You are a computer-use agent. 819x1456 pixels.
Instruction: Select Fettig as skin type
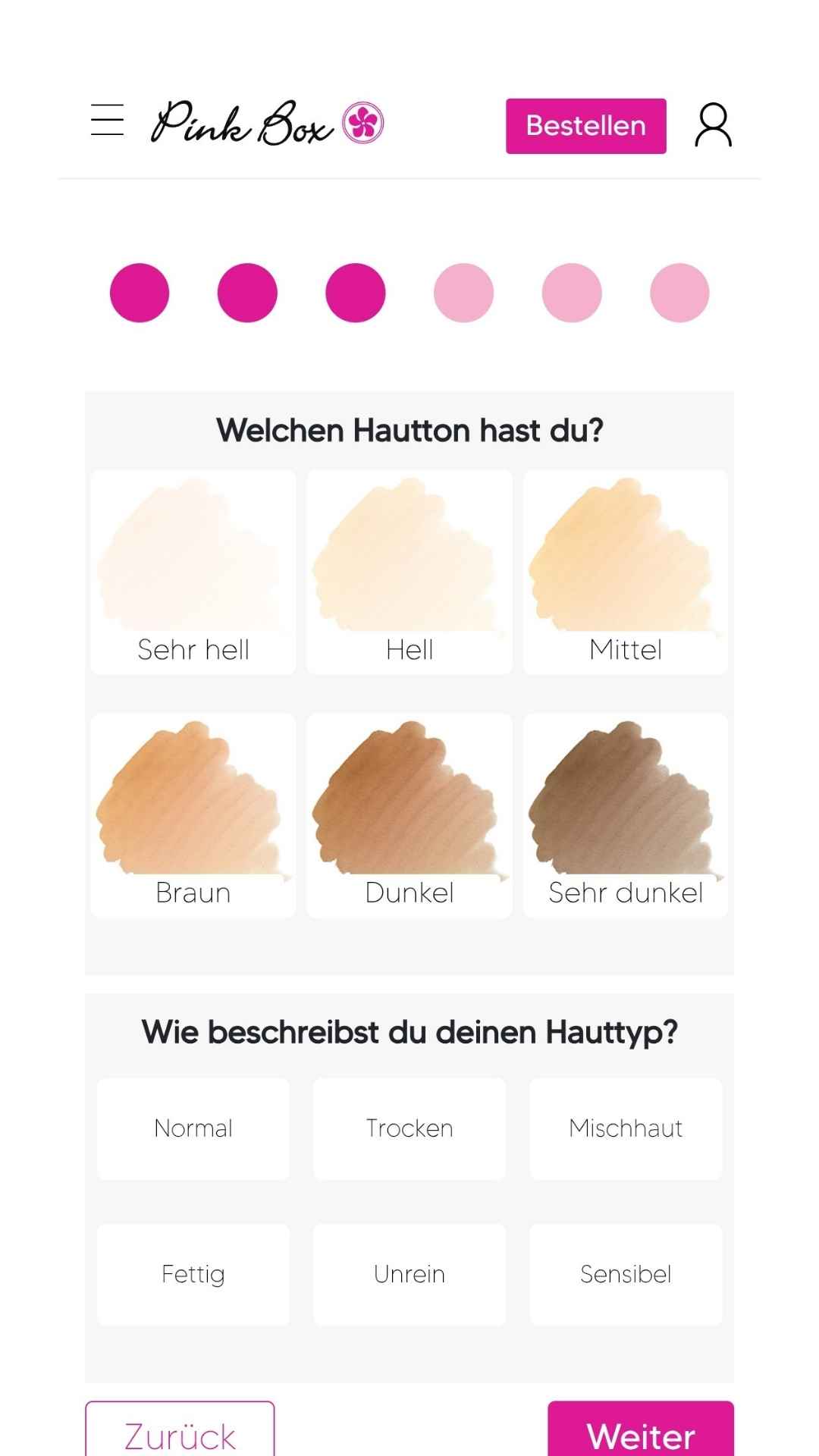click(x=193, y=1274)
